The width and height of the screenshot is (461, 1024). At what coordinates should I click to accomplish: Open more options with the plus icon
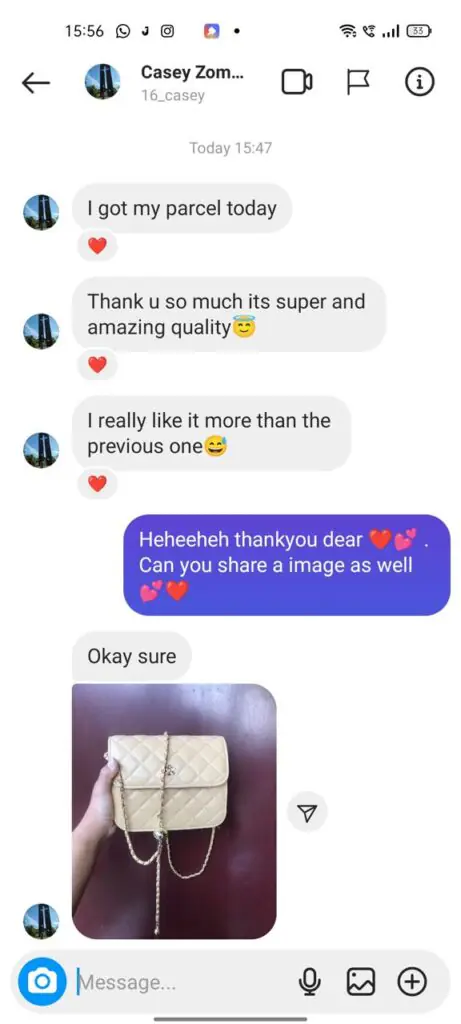tap(412, 981)
